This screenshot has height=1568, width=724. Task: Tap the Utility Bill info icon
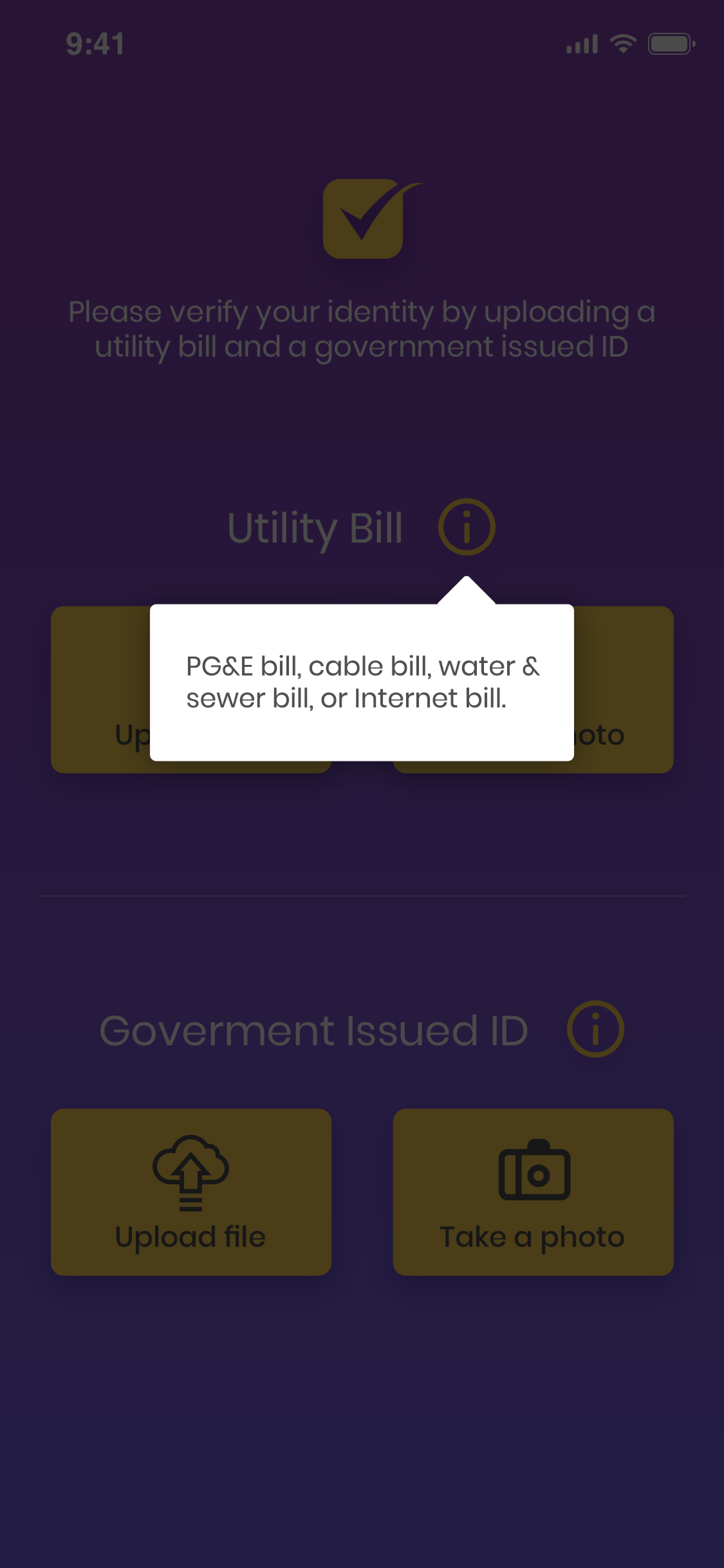tap(467, 527)
